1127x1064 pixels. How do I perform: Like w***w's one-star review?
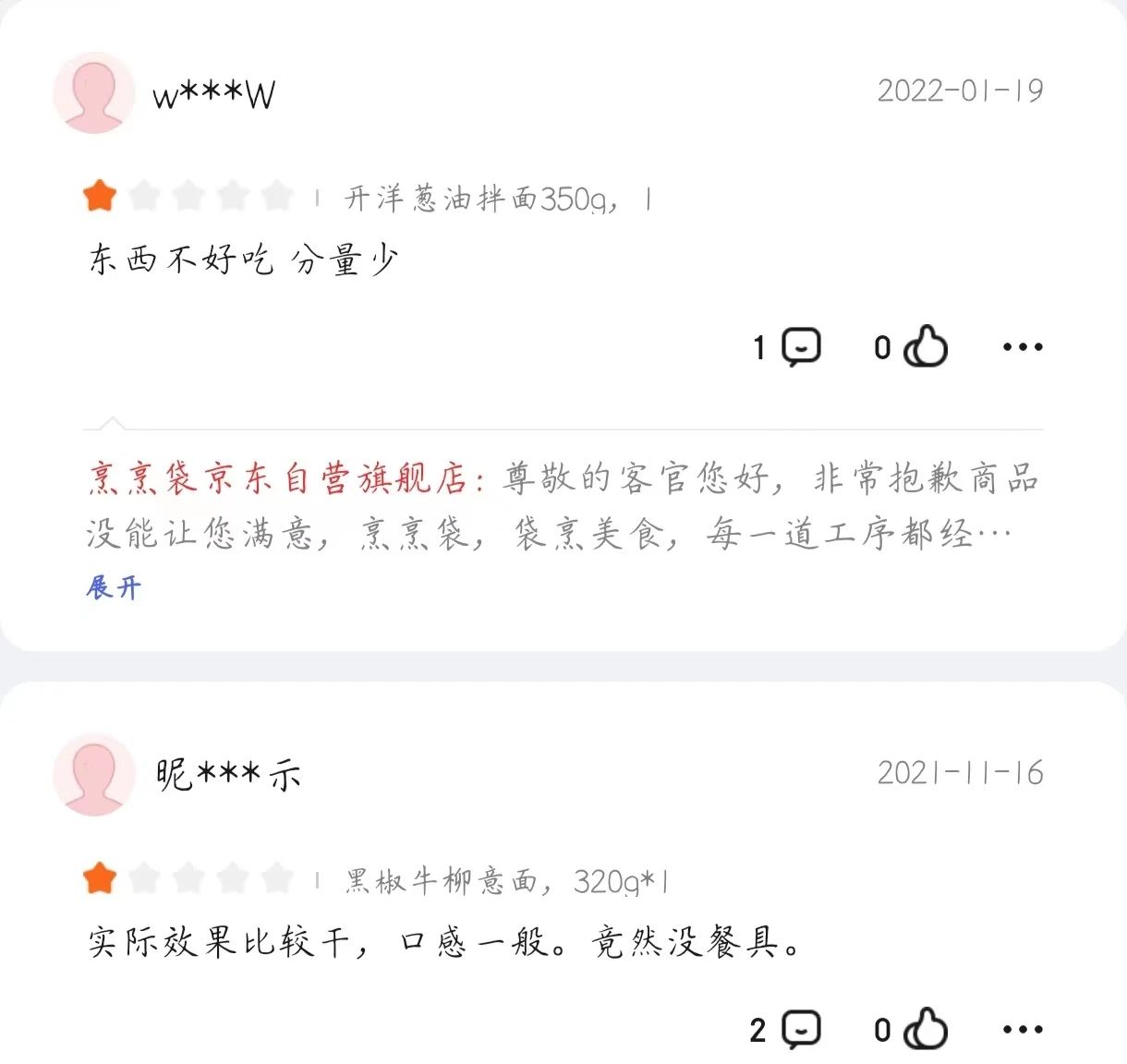(x=926, y=347)
